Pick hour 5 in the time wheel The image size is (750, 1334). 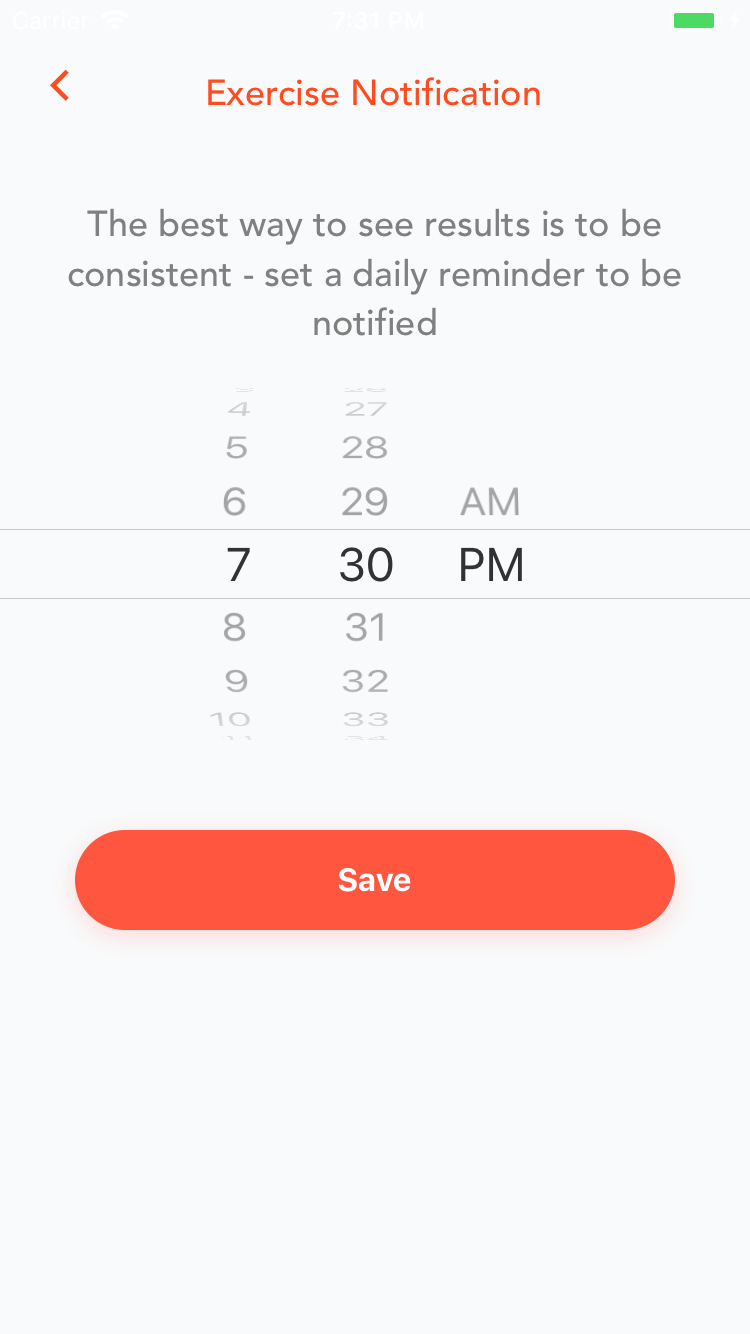coord(236,447)
